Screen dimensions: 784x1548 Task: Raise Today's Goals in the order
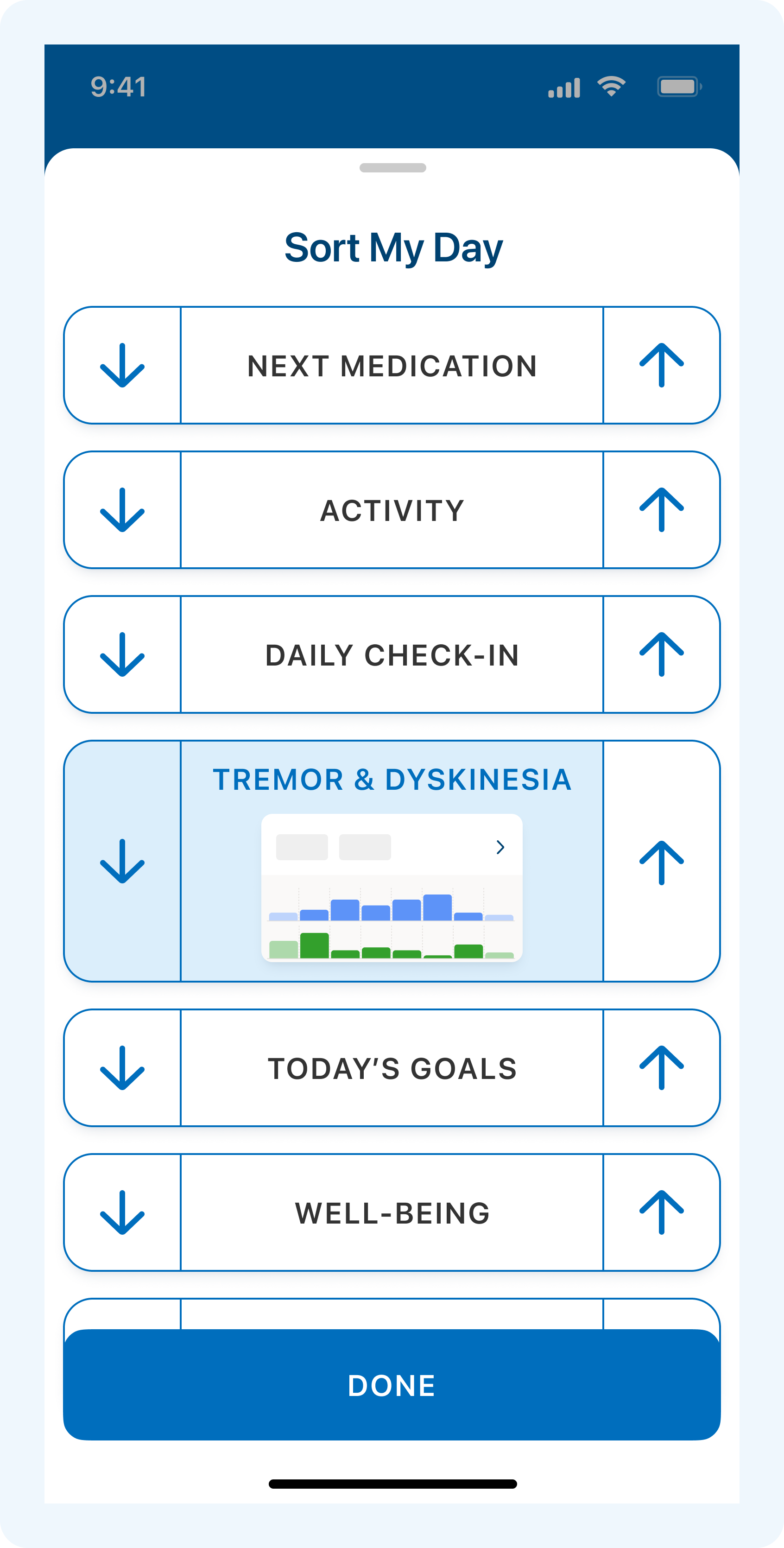[662, 1068]
